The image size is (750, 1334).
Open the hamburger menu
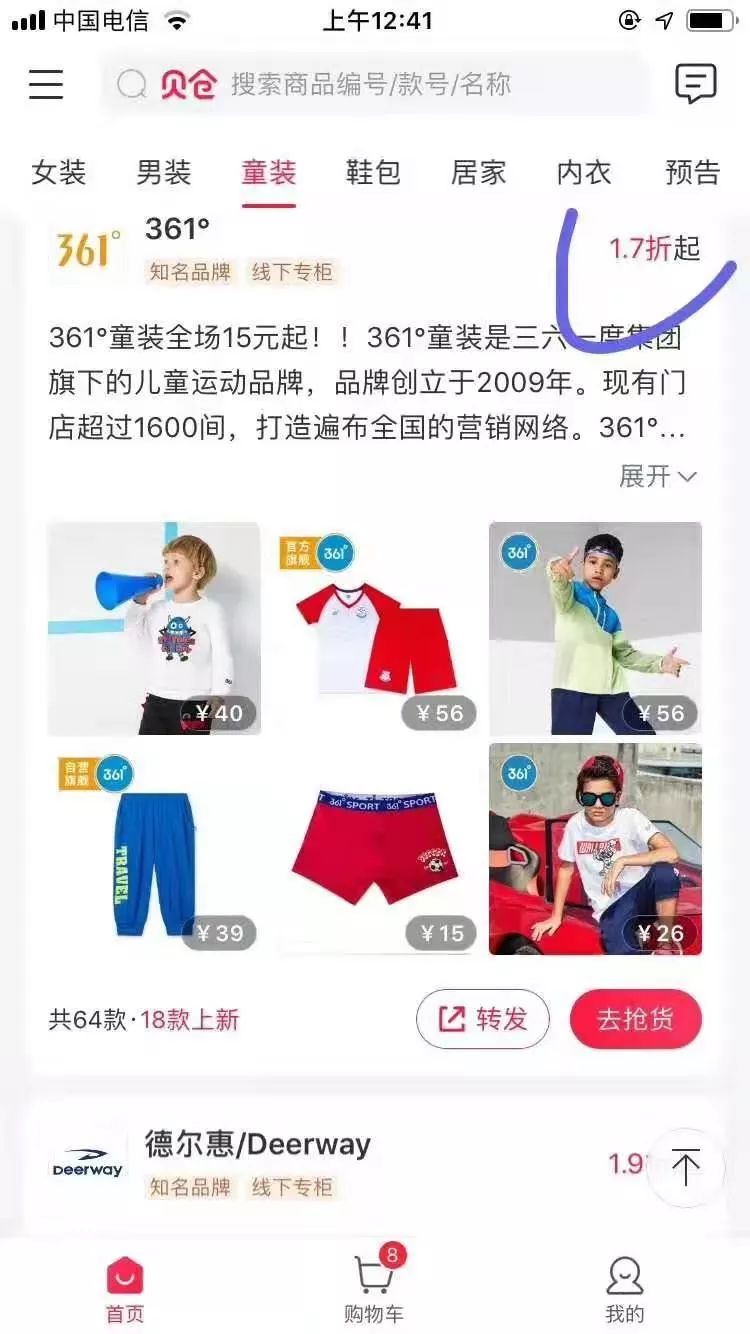(x=46, y=84)
